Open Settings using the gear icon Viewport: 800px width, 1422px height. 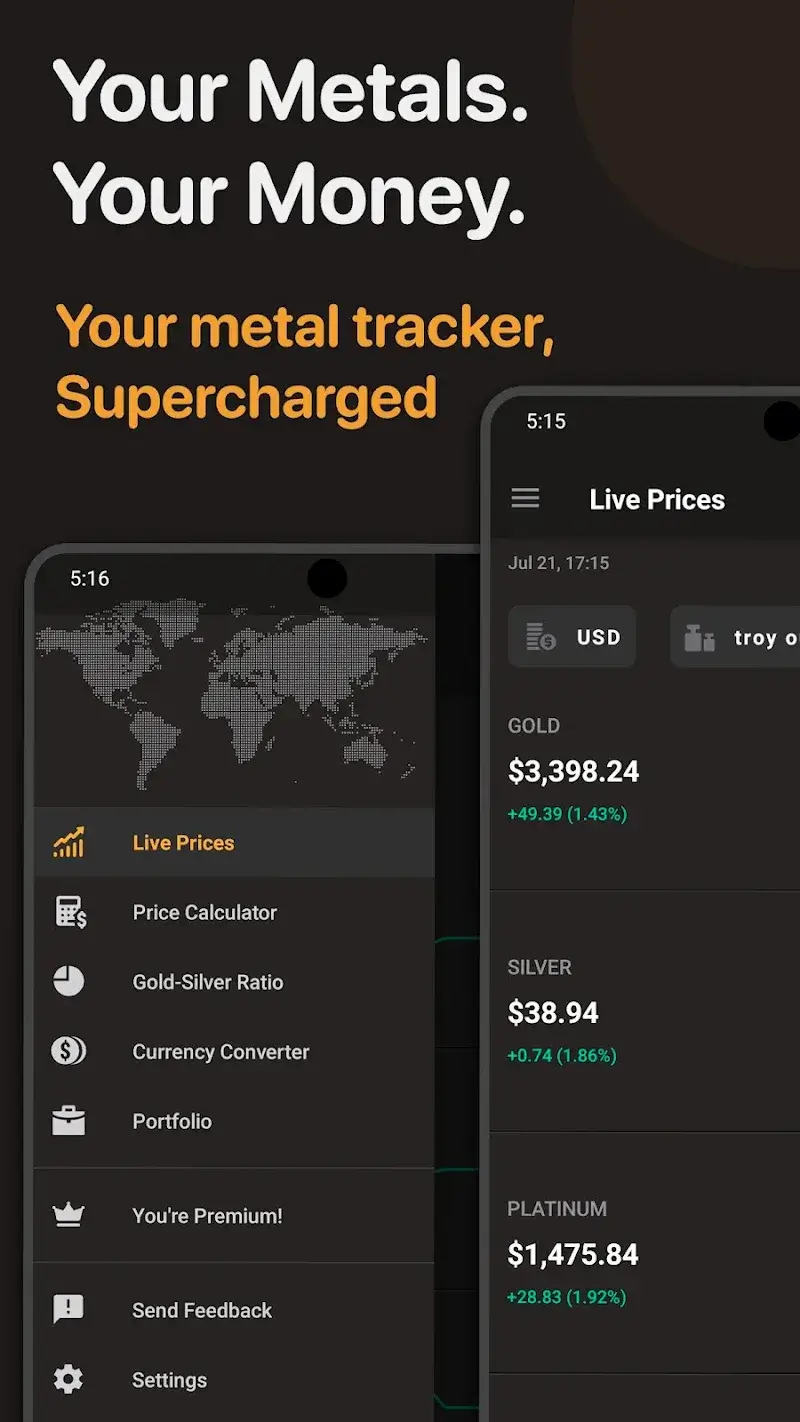pyautogui.click(x=67, y=1379)
